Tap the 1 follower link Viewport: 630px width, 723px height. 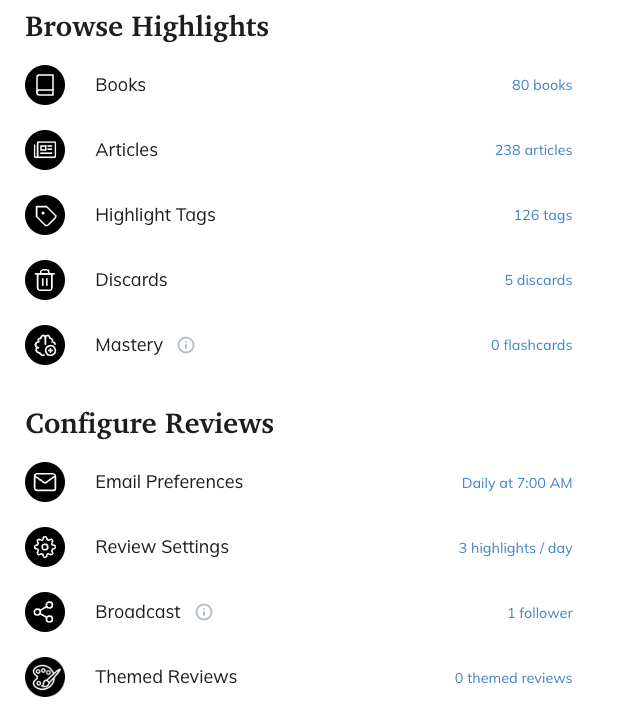coord(540,613)
